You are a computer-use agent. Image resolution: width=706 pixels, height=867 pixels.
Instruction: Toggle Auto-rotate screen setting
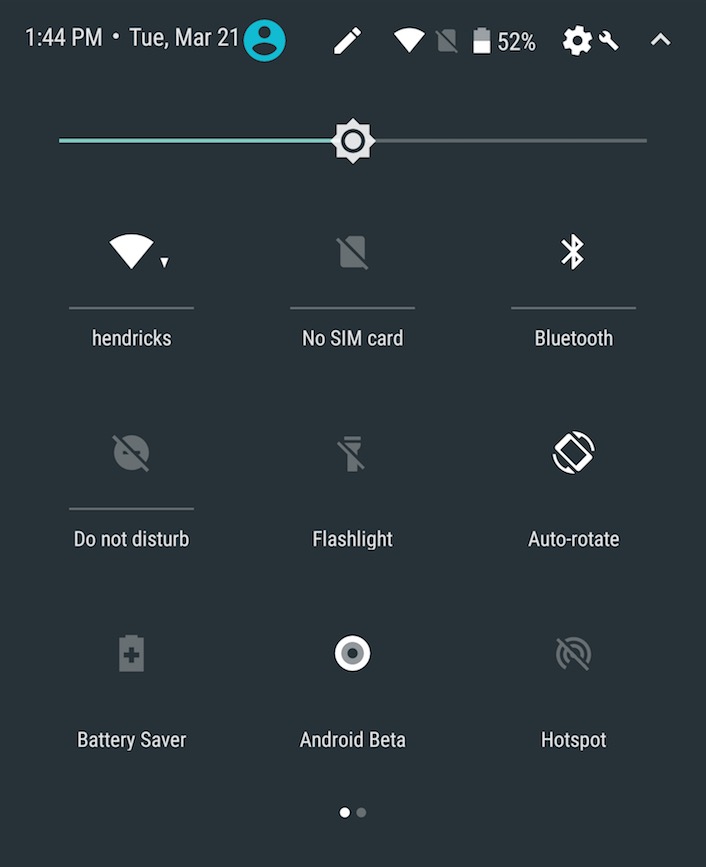pos(573,454)
